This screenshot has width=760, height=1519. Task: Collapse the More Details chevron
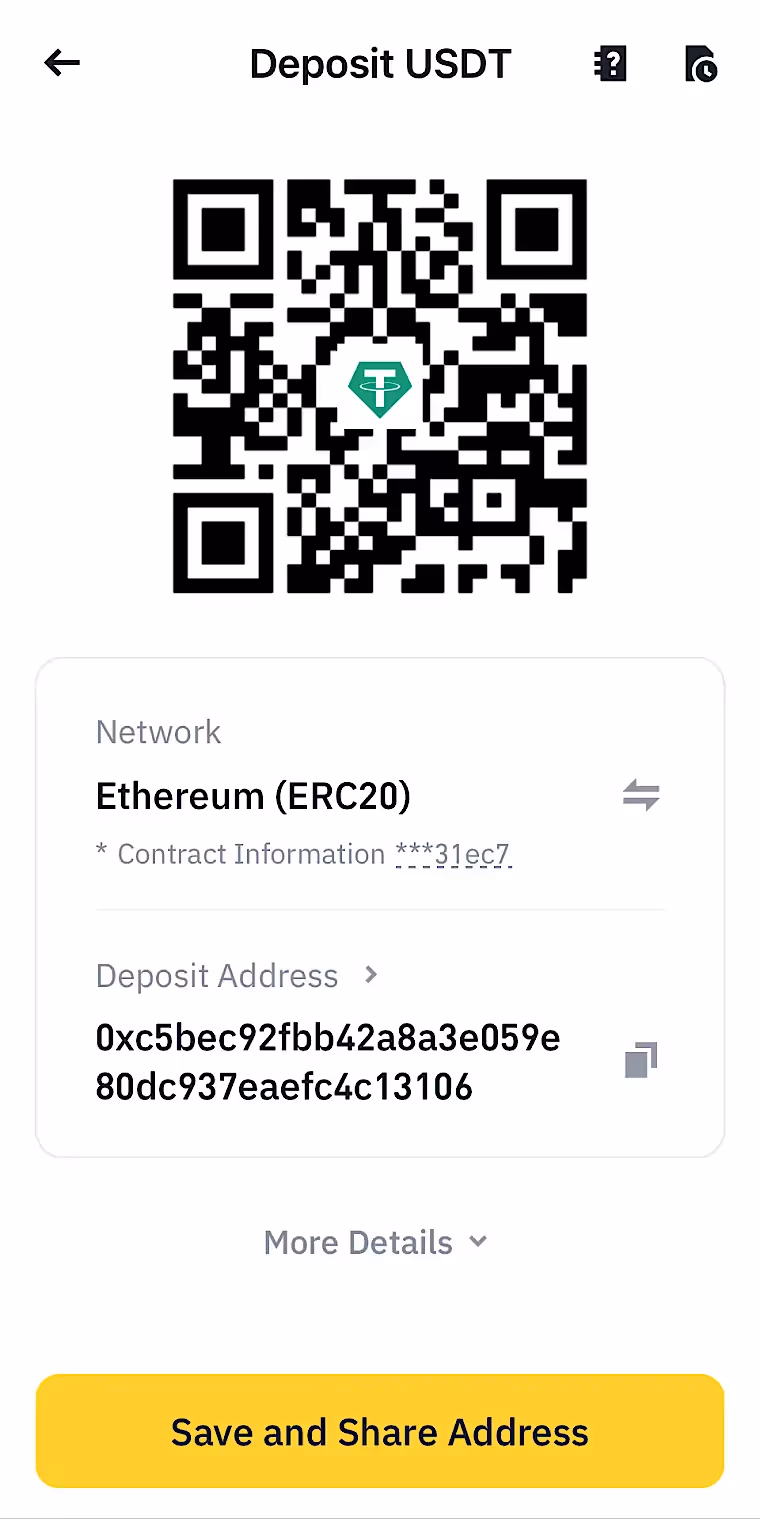477,1242
